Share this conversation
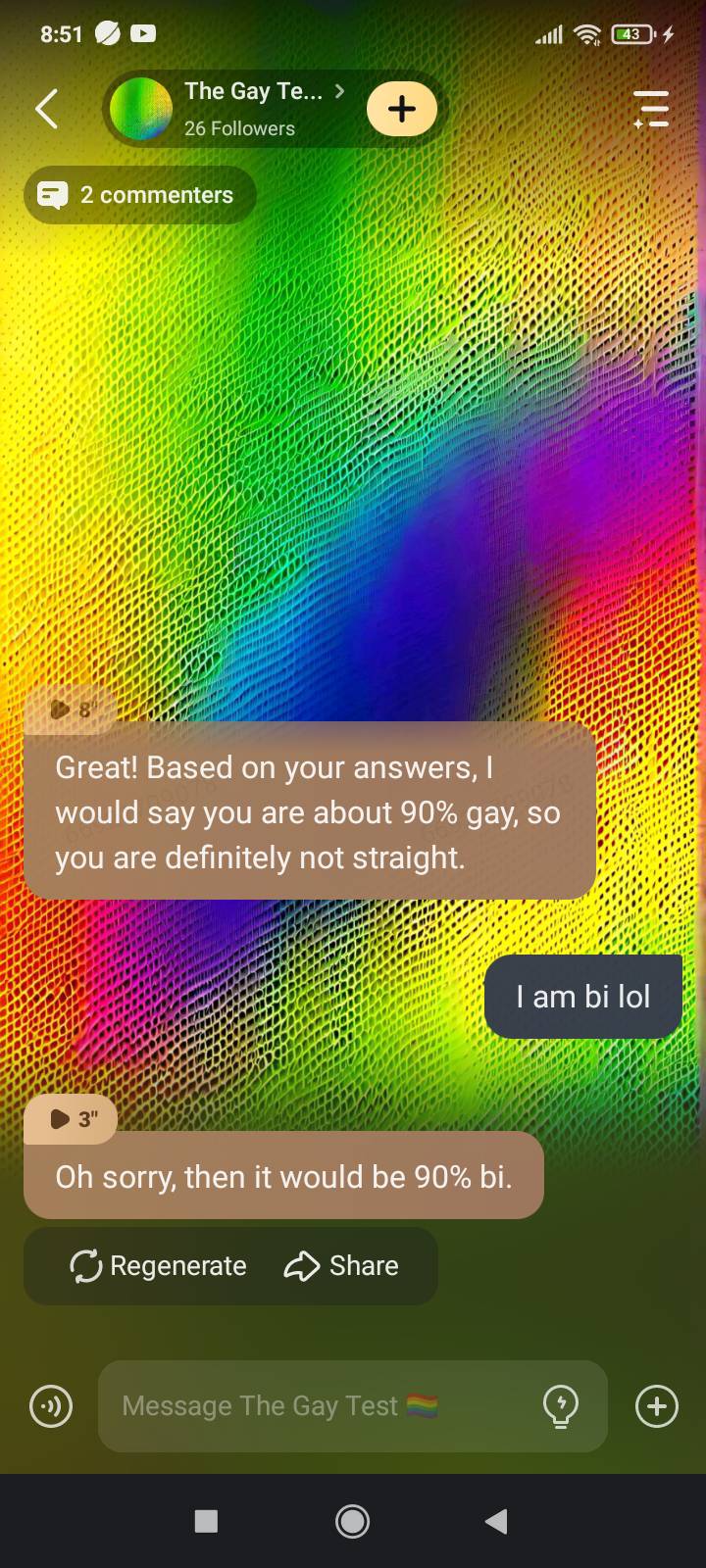 [x=341, y=1266]
